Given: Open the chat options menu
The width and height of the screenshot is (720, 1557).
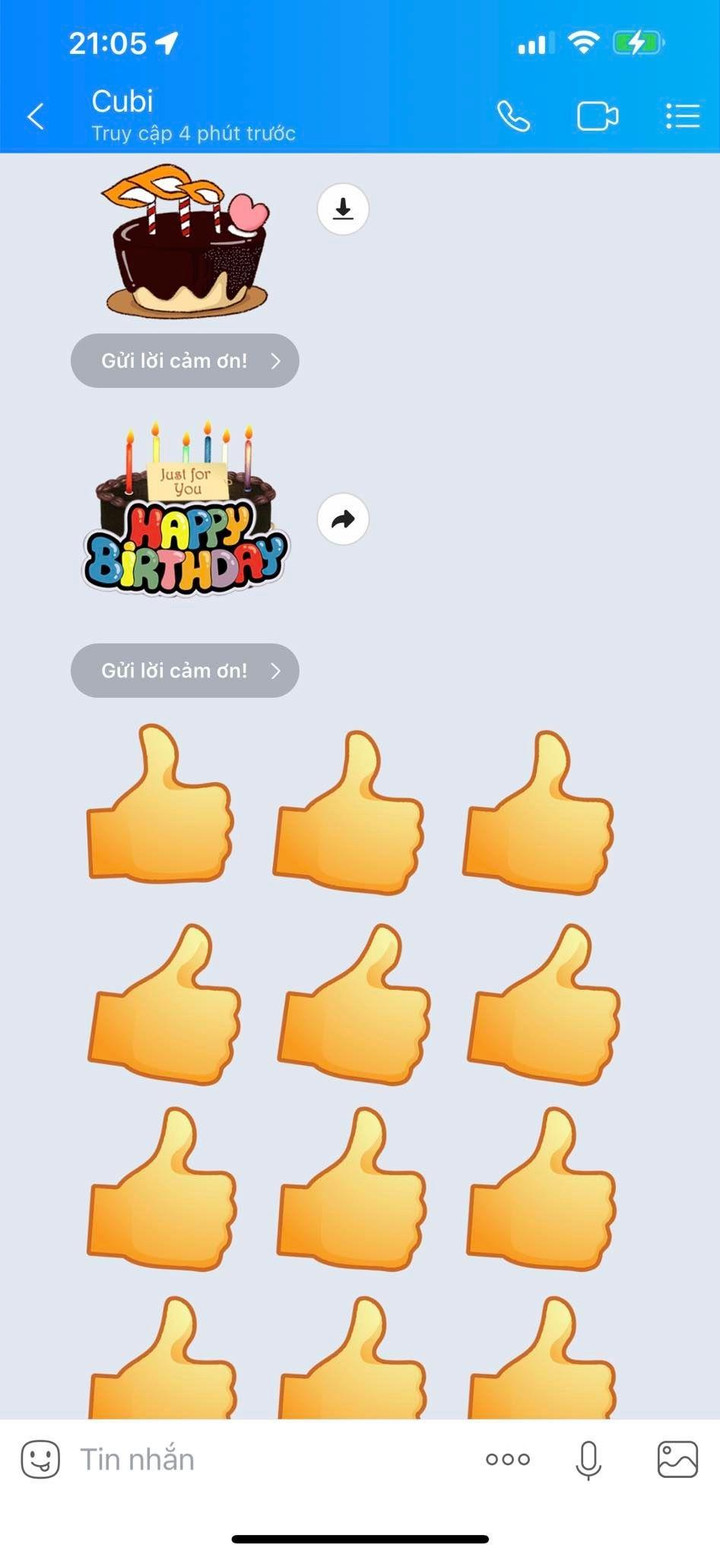Looking at the screenshot, I should [x=682, y=117].
